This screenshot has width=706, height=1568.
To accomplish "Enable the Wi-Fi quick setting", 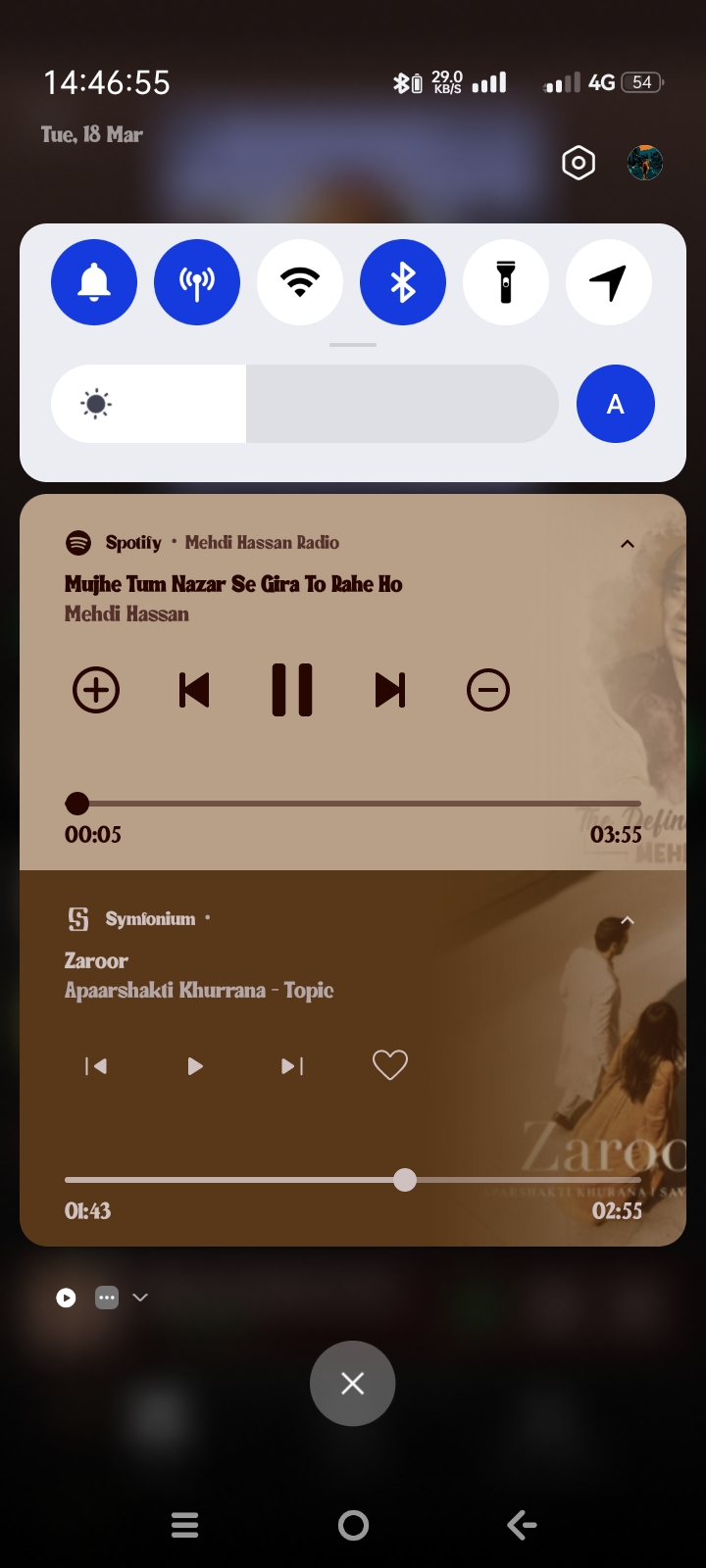I will [300, 282].
